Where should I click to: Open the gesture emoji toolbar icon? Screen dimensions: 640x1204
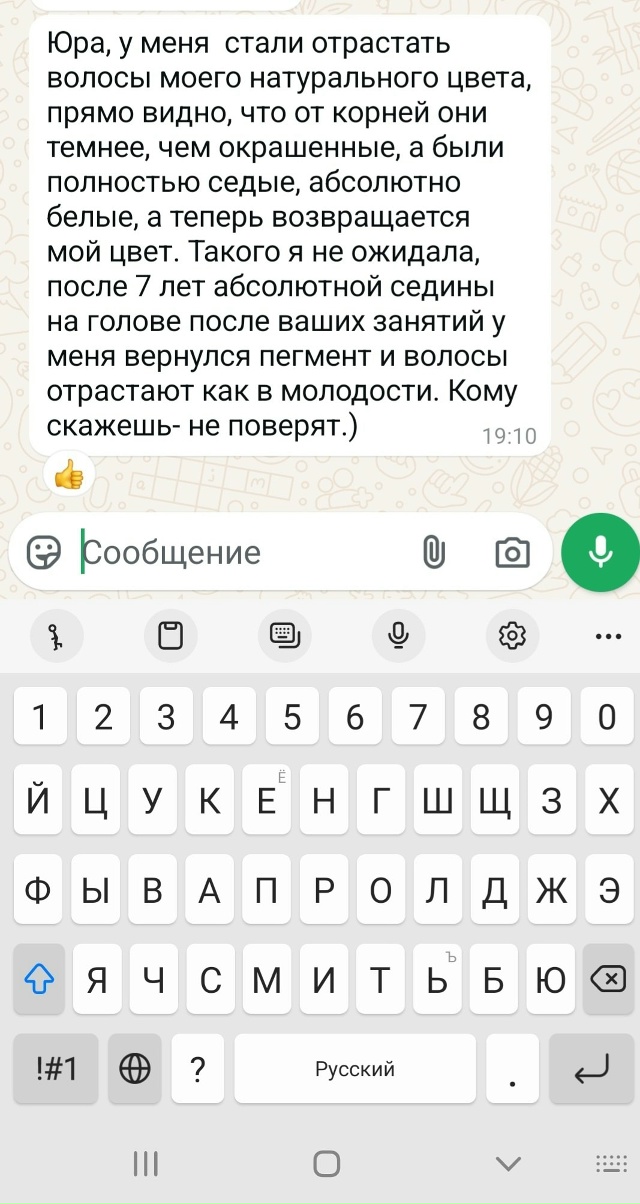55,635
